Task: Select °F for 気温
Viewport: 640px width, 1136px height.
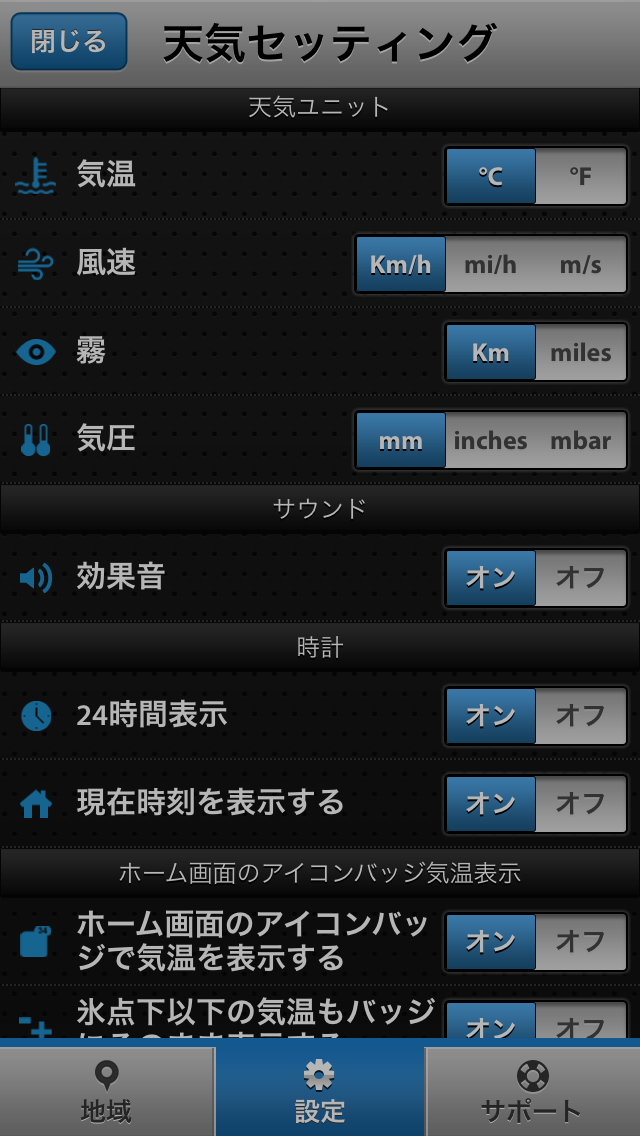Action: click(581, 176)
